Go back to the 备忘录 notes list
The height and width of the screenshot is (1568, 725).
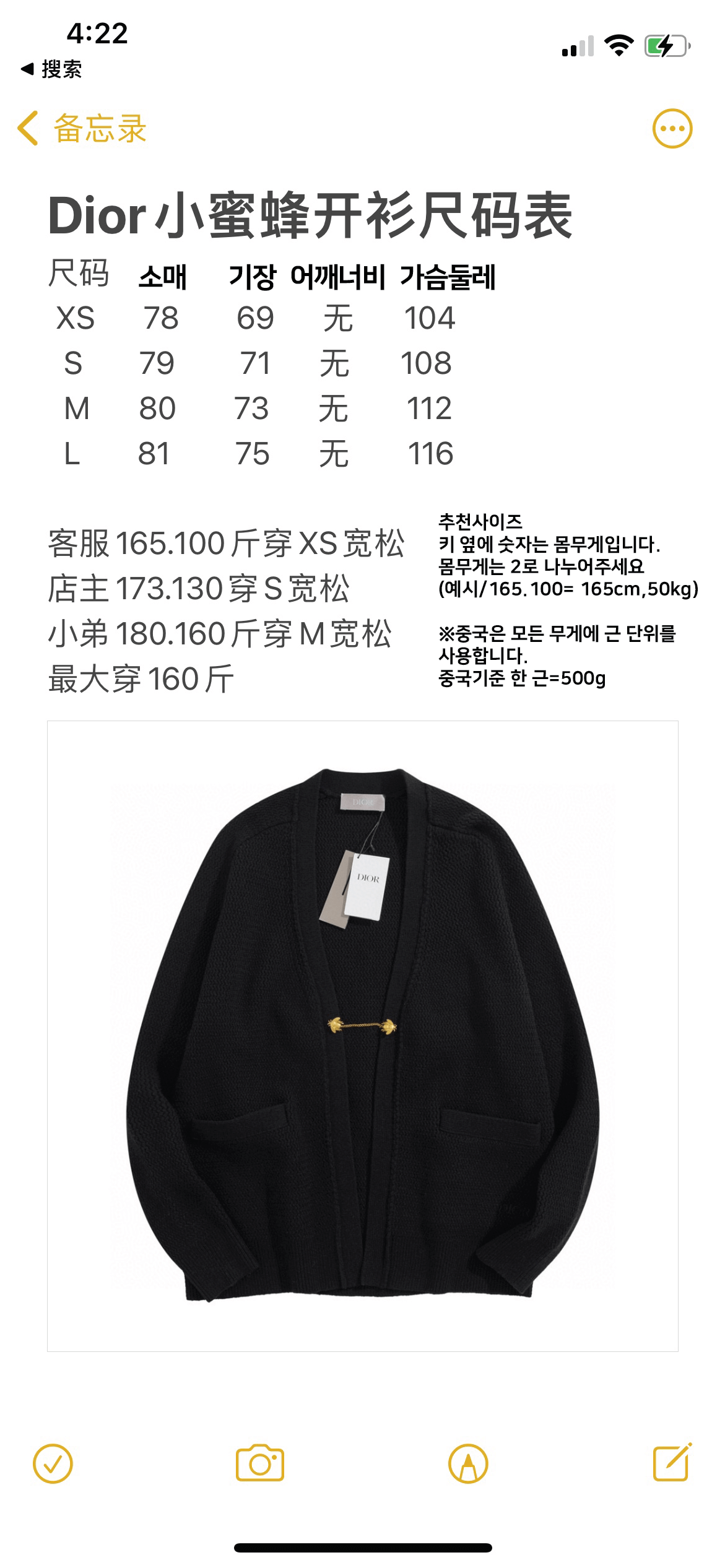[x=82, y=129]
